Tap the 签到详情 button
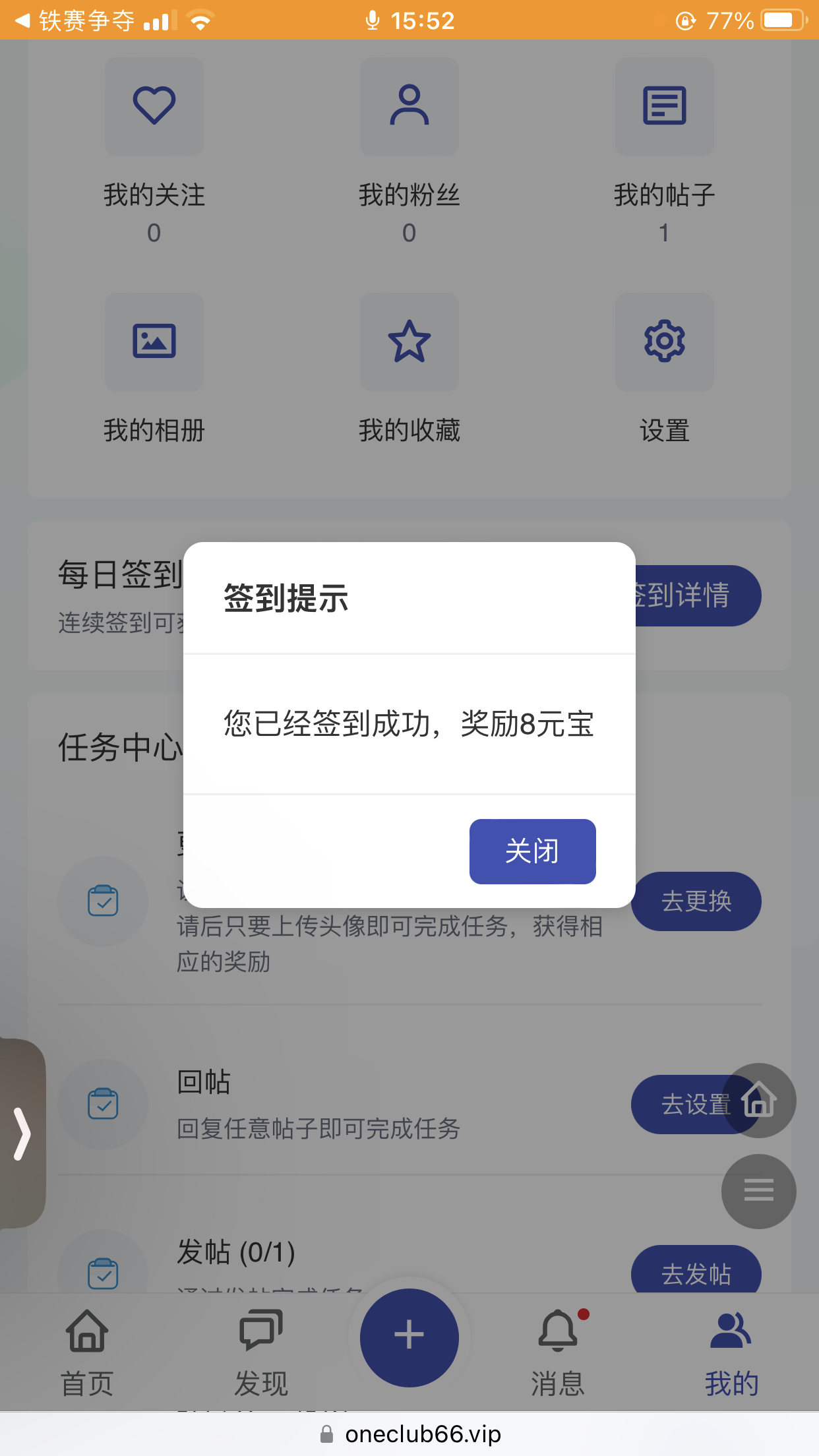Screen dimensions: 819x1456 pyautogui.click(x=699, y=595)
